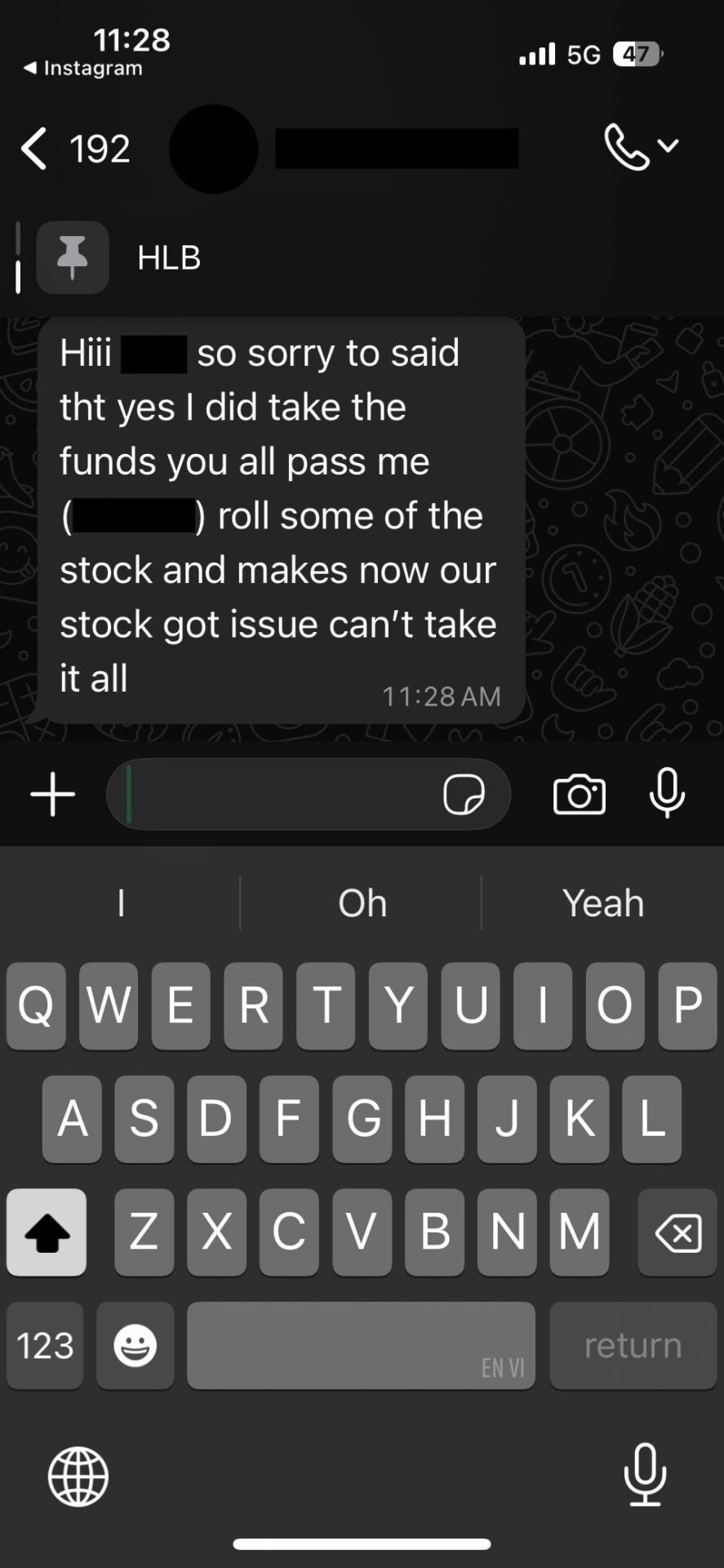This screenshot has width=724, height=1568.
Task: Open the pinned HLB message
Action: pos(169,257)
